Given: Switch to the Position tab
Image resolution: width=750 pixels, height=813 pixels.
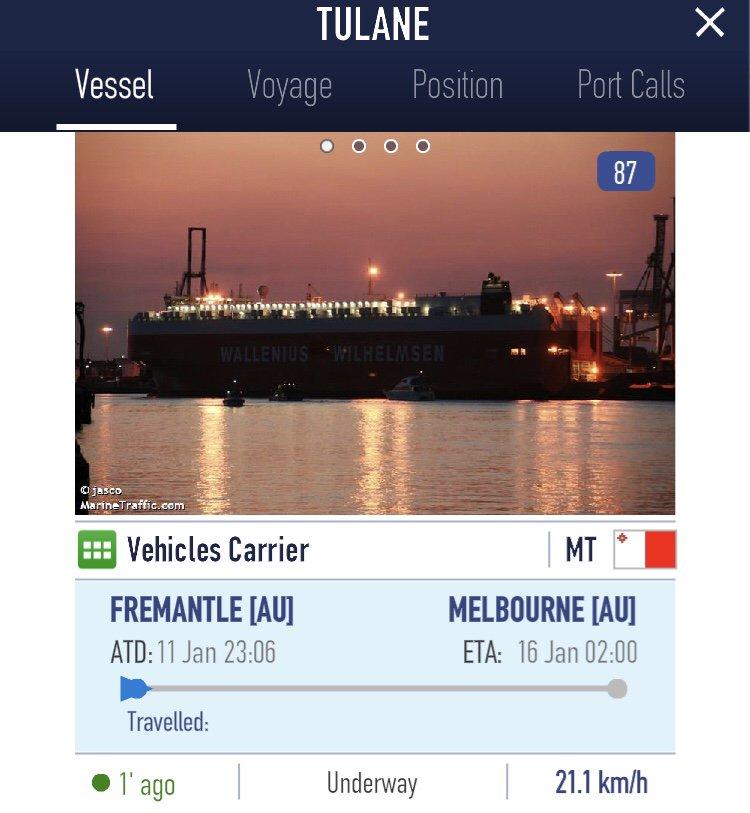Looking at the screenshot, I should pyautogui.click(x=457, y=86).
